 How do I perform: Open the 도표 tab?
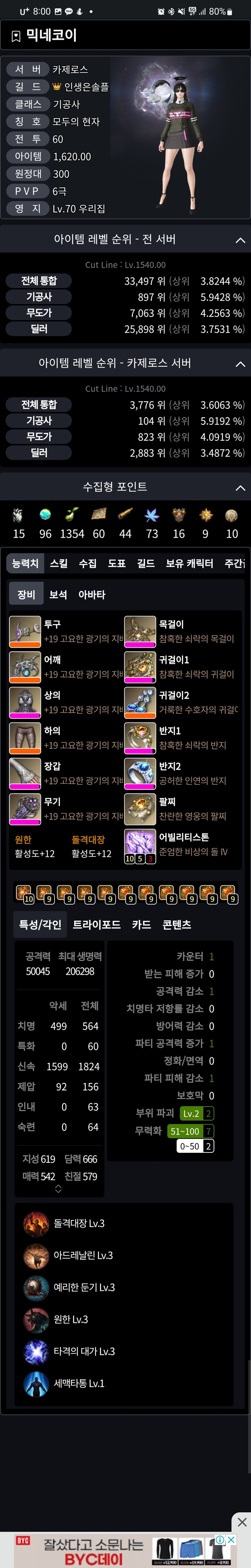(116, 564)
